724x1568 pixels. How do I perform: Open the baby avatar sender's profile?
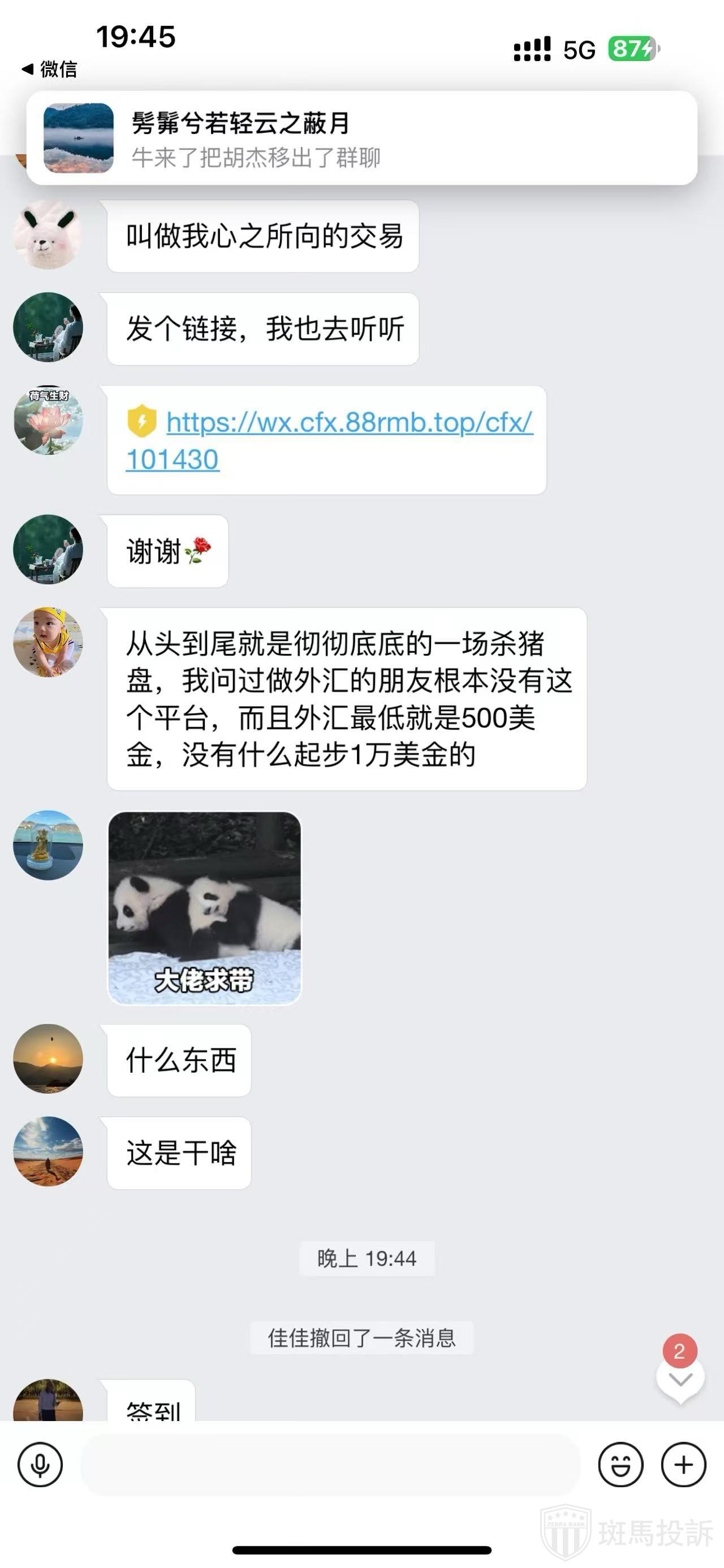point(48,642)
